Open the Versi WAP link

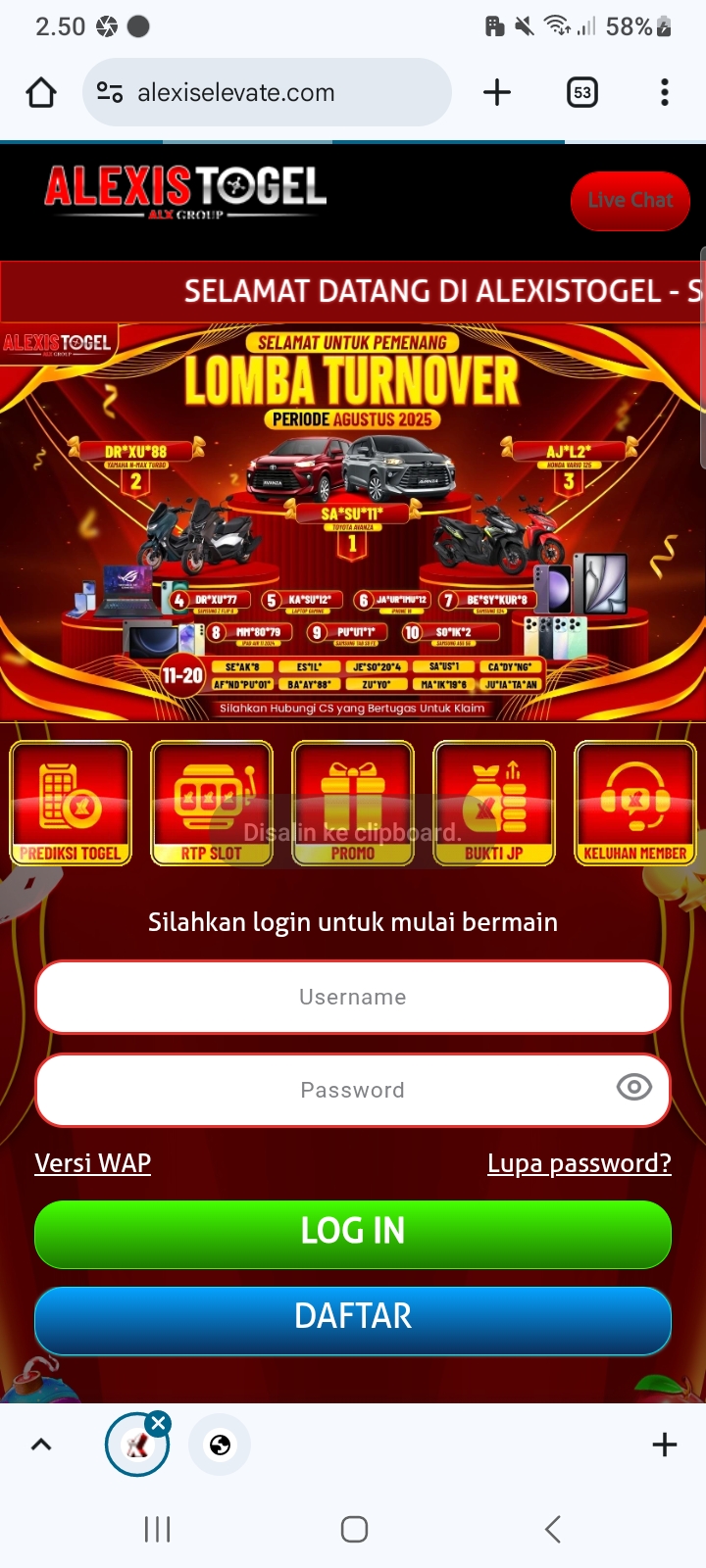pos(93,1163)
